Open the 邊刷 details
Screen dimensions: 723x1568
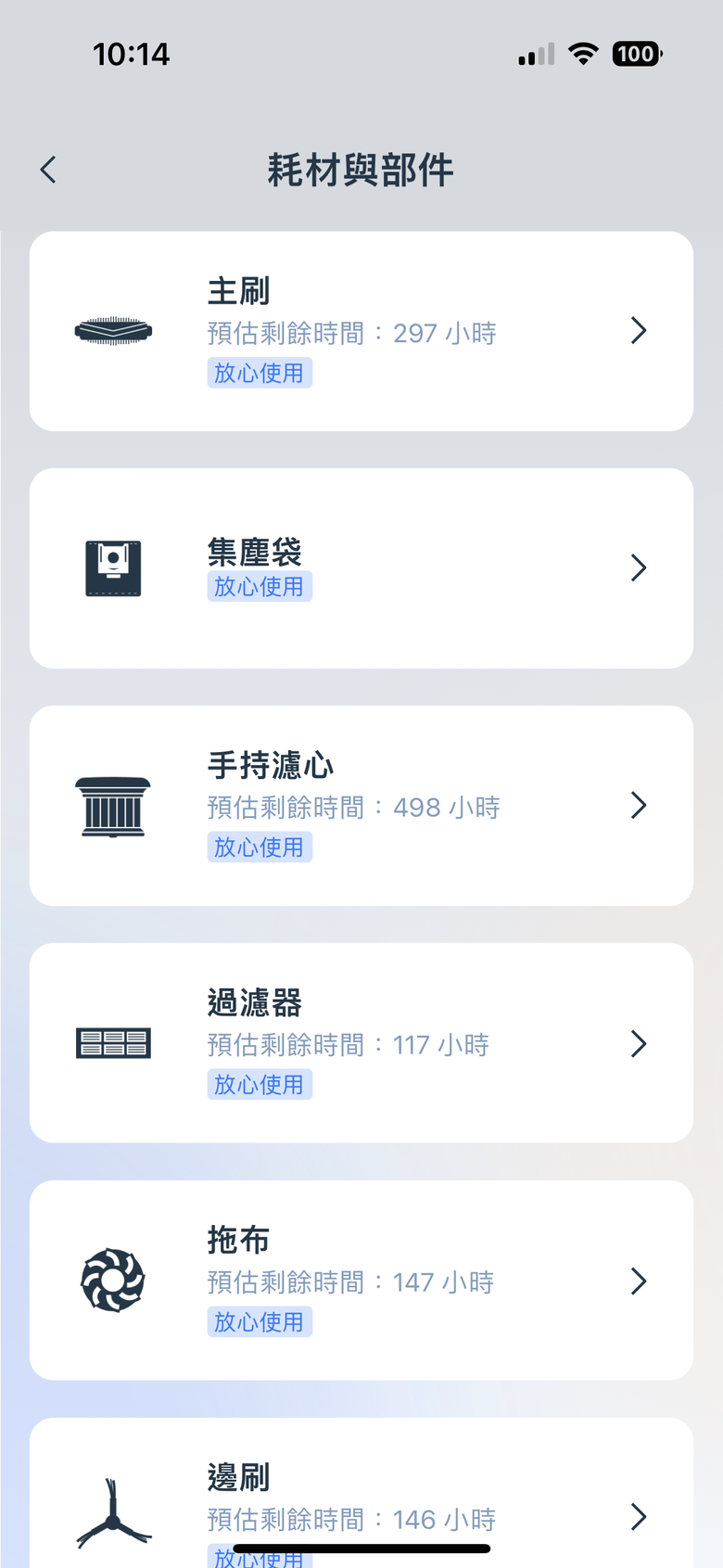[361, 1493]
